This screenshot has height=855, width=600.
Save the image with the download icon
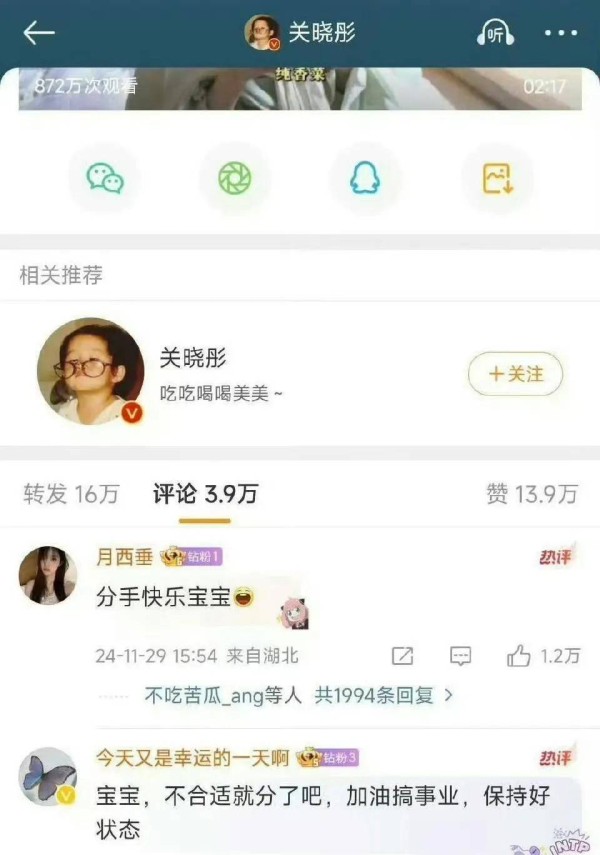coord(497,178)
